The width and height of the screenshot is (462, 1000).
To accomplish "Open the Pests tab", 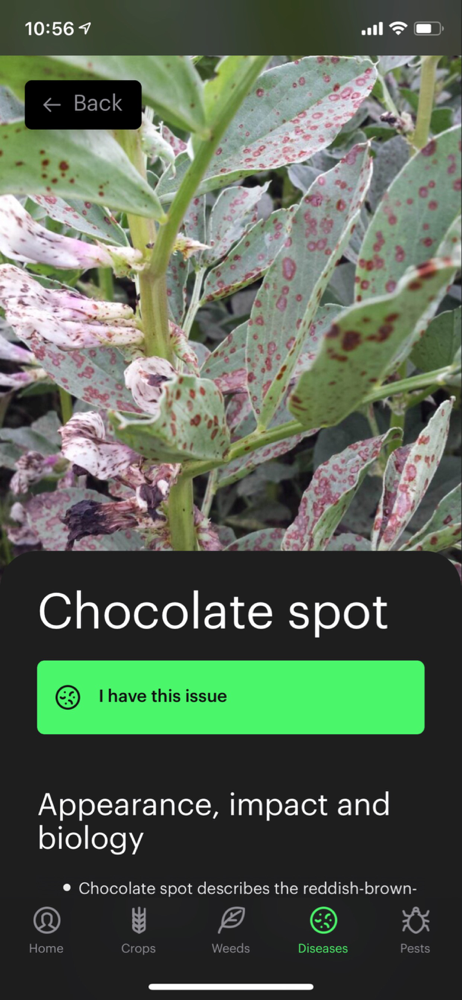I will tap(415, 930).
